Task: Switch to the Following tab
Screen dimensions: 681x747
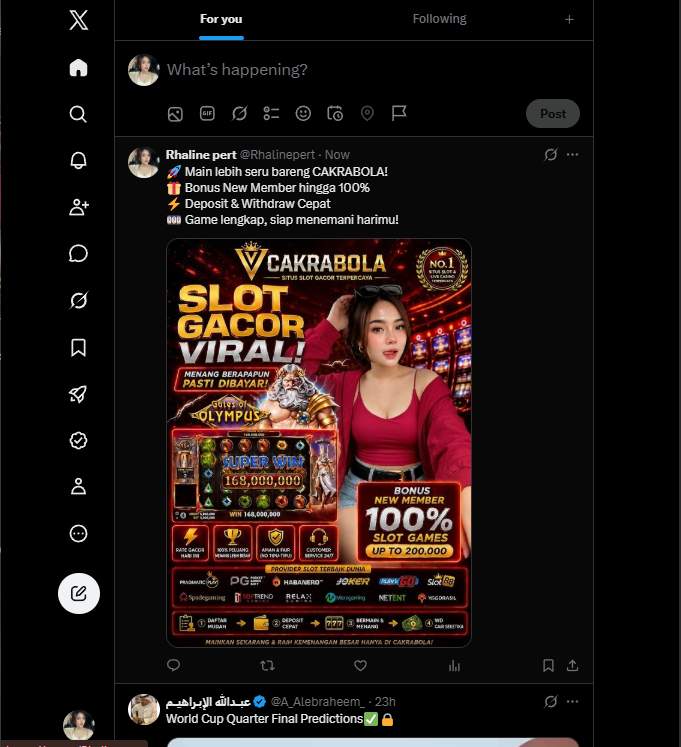Action: click(x=439, y=19)
